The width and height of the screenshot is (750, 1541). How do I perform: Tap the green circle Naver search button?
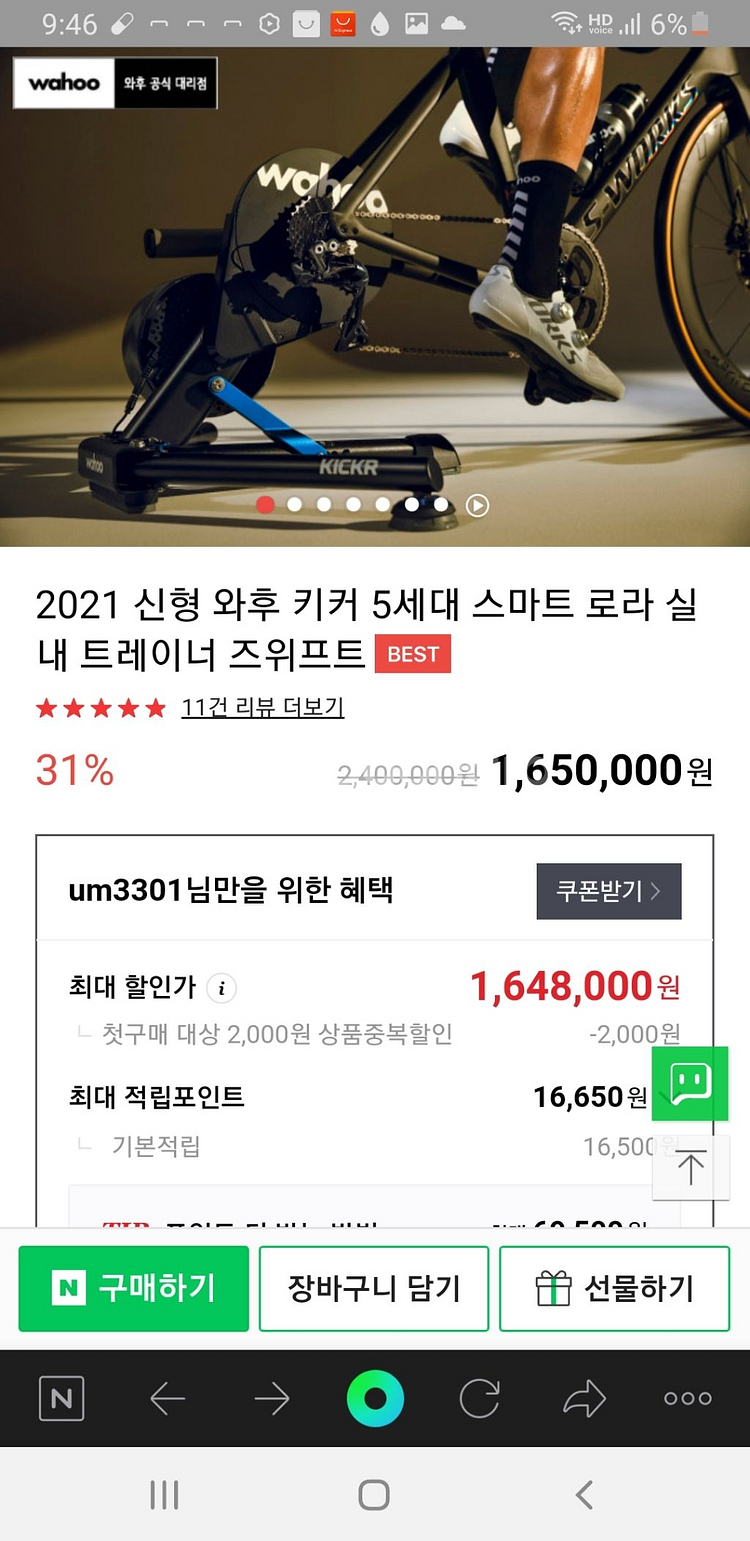[x=375, y=1398]
